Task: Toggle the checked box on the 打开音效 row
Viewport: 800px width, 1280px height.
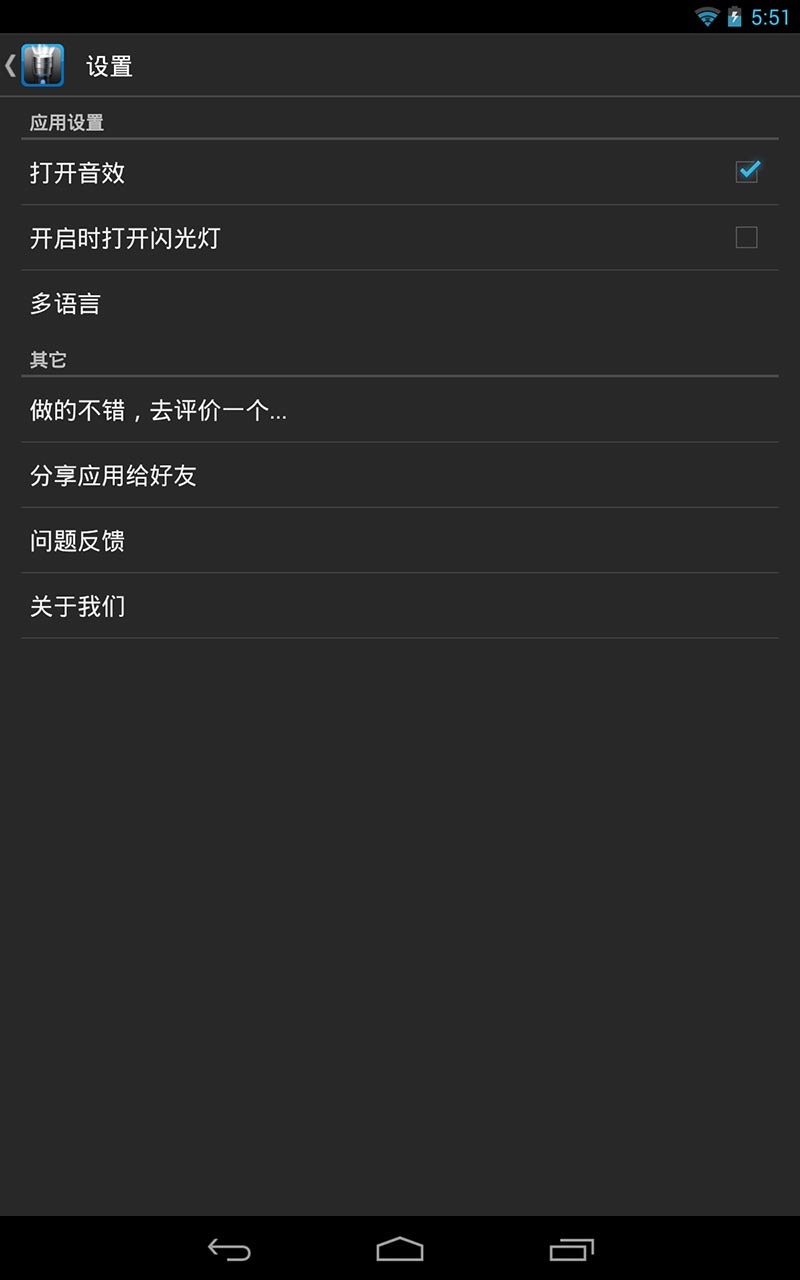Action: [x=745, y=171]
